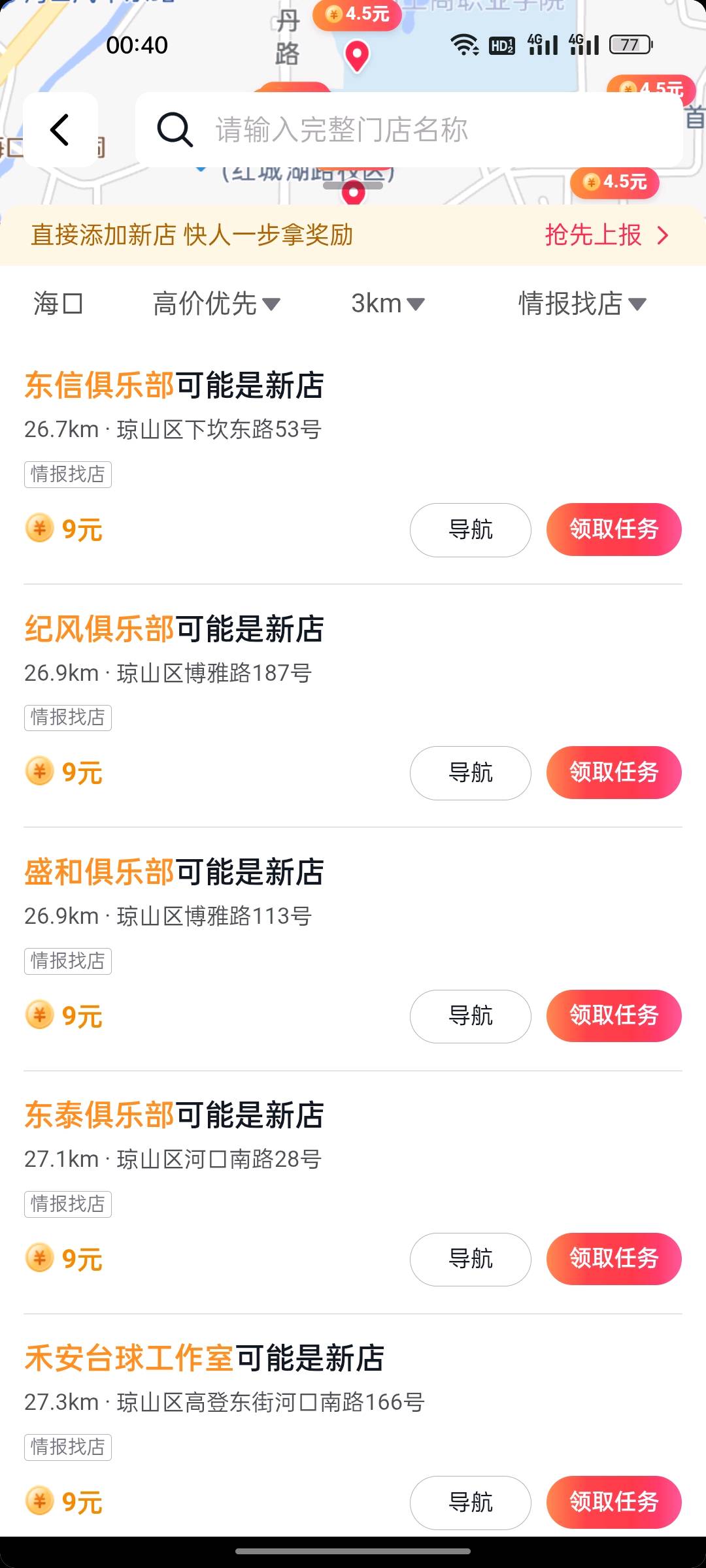Tap 导航 button for 纪风俱乐部

click(470, 773)
